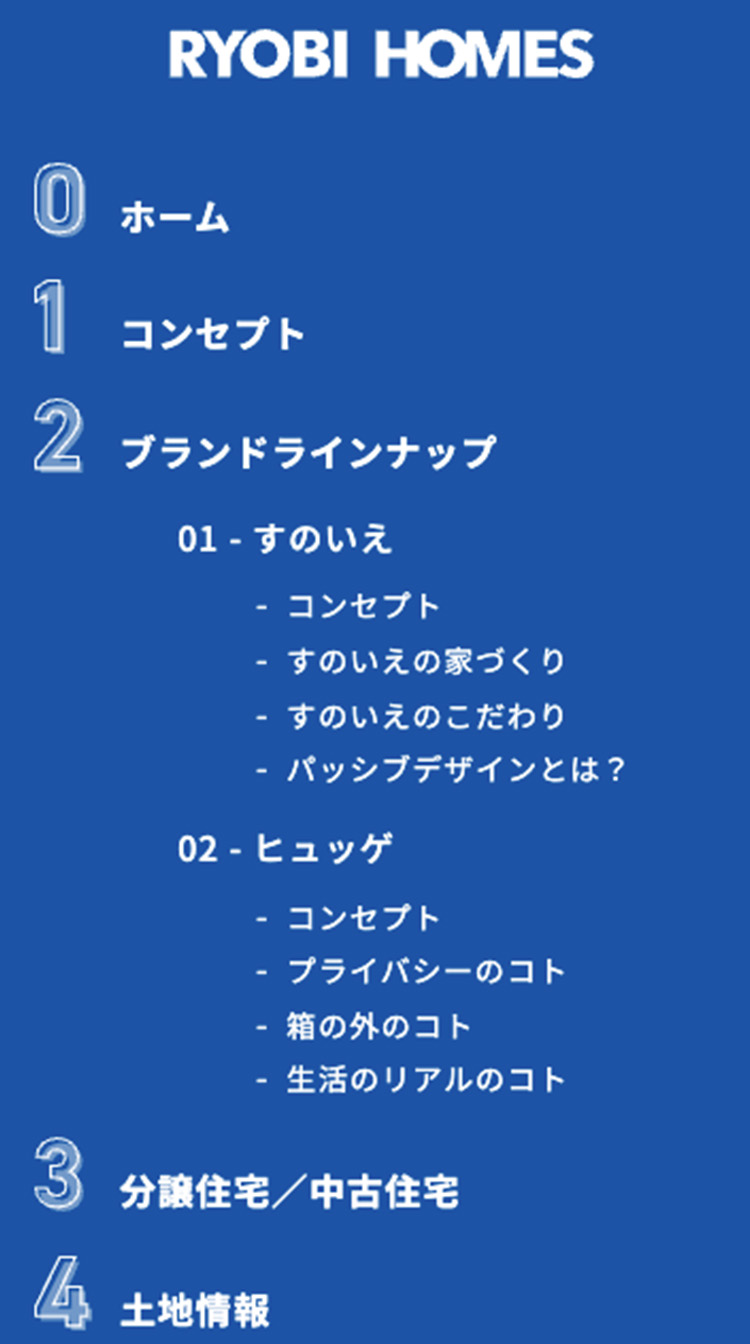View 箱の外のコト page

378,1026
